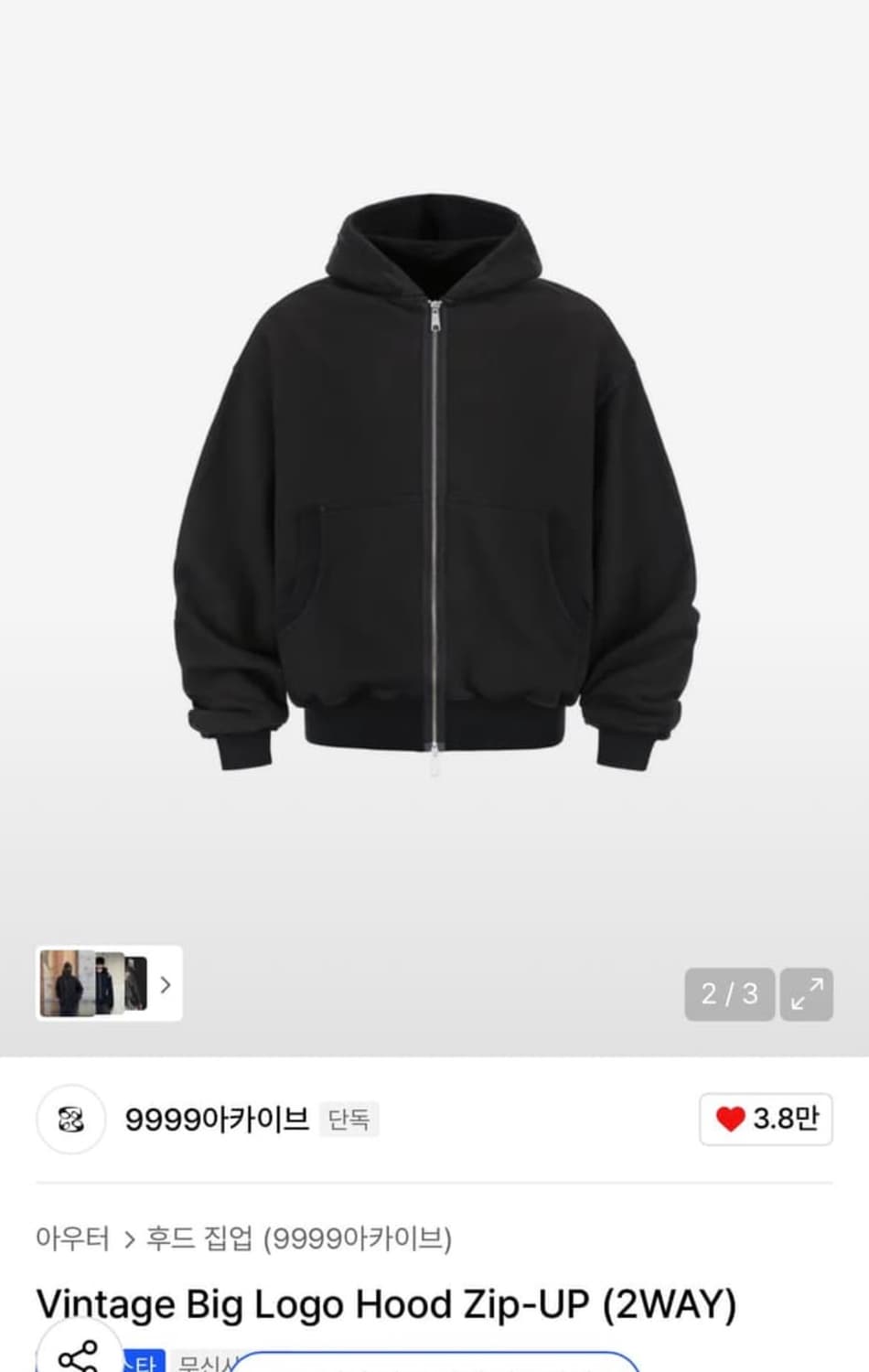This screenshot has height=1372, width=869.
Task: Open the 후드 집업 (9999아카이브) category
Action: pos(299,1238)
